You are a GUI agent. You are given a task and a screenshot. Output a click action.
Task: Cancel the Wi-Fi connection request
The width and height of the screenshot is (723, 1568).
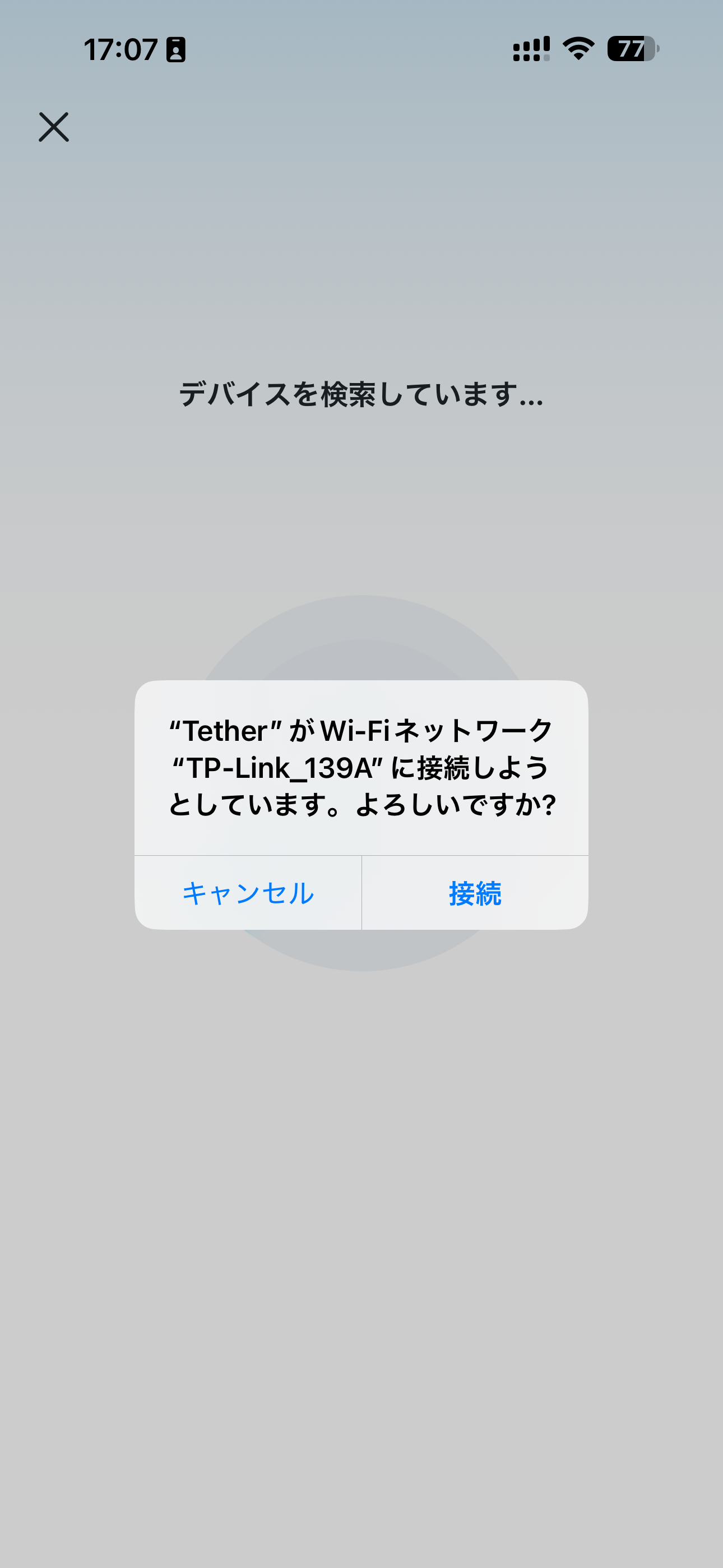pos(248,893)
